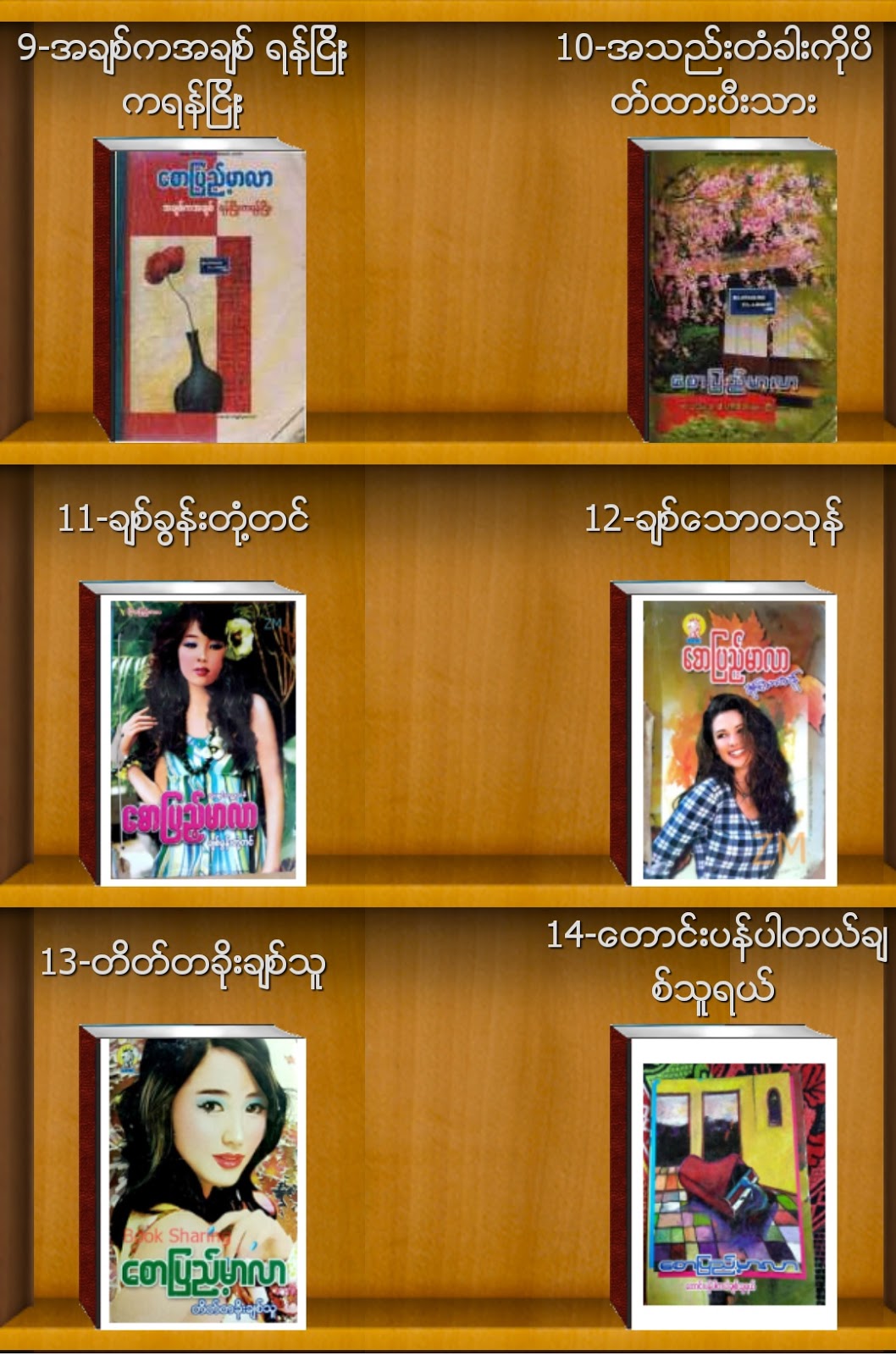Screen dimensions: 896x1355
Task: Open book number 9 with vase cover
Action: (x=202, y=292)
